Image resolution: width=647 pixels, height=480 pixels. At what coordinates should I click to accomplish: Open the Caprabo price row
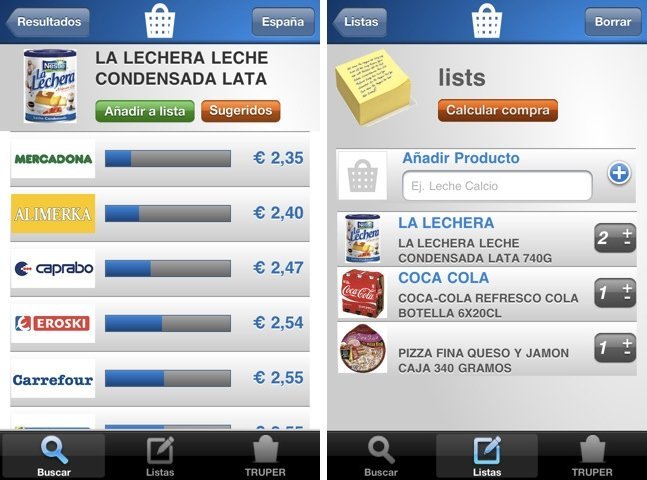click(160, 268)
